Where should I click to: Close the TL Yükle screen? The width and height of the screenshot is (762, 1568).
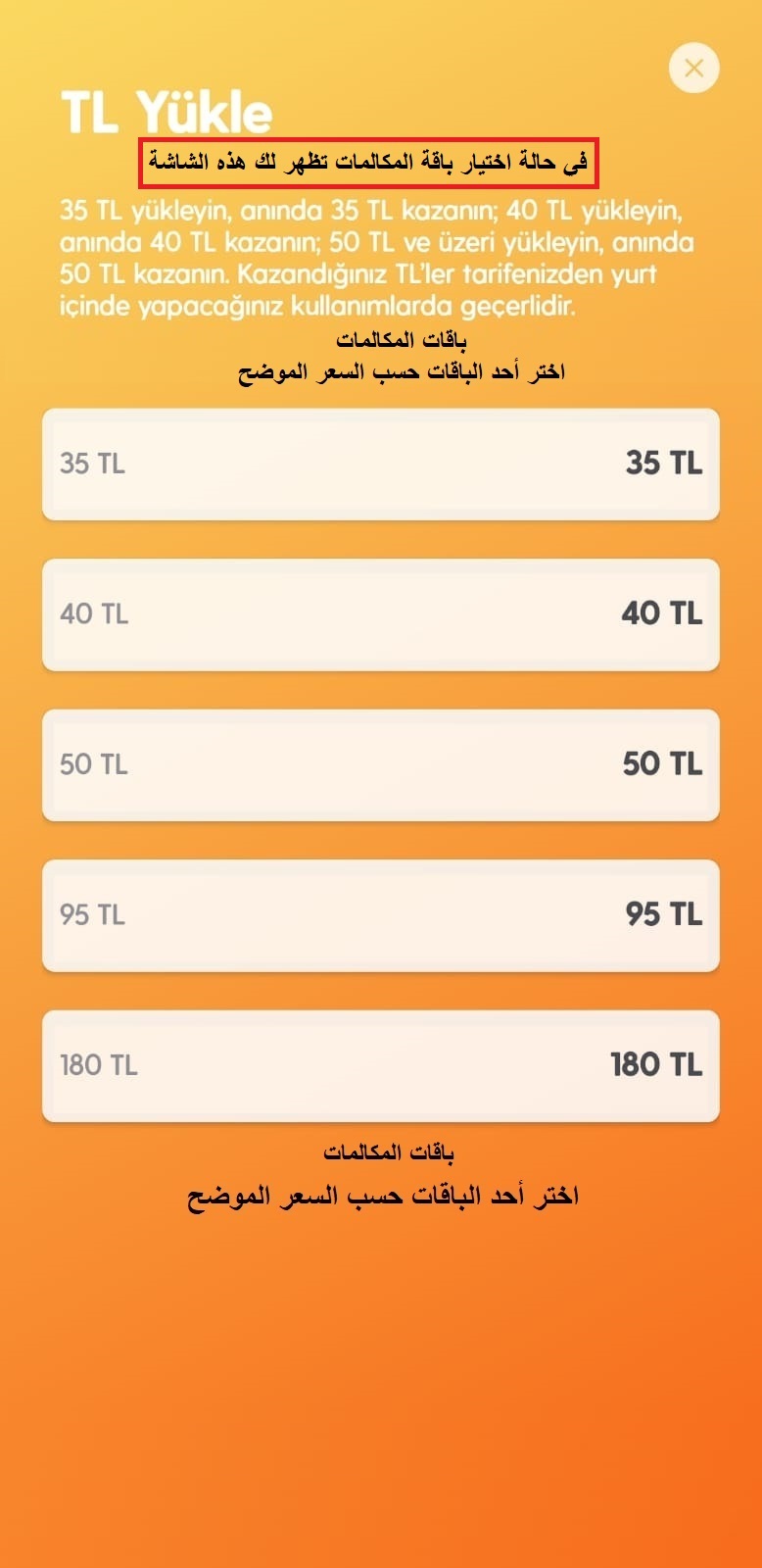coord(694,68)
